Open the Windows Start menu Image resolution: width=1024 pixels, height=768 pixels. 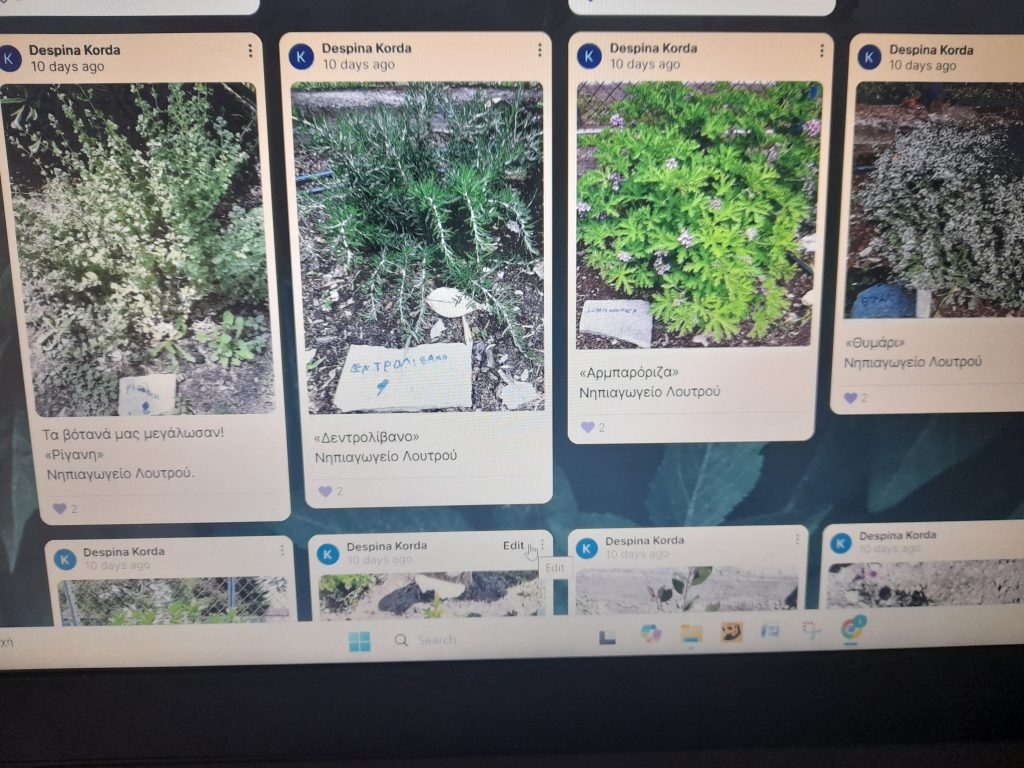pyautogui.click(x=359, y=641)
